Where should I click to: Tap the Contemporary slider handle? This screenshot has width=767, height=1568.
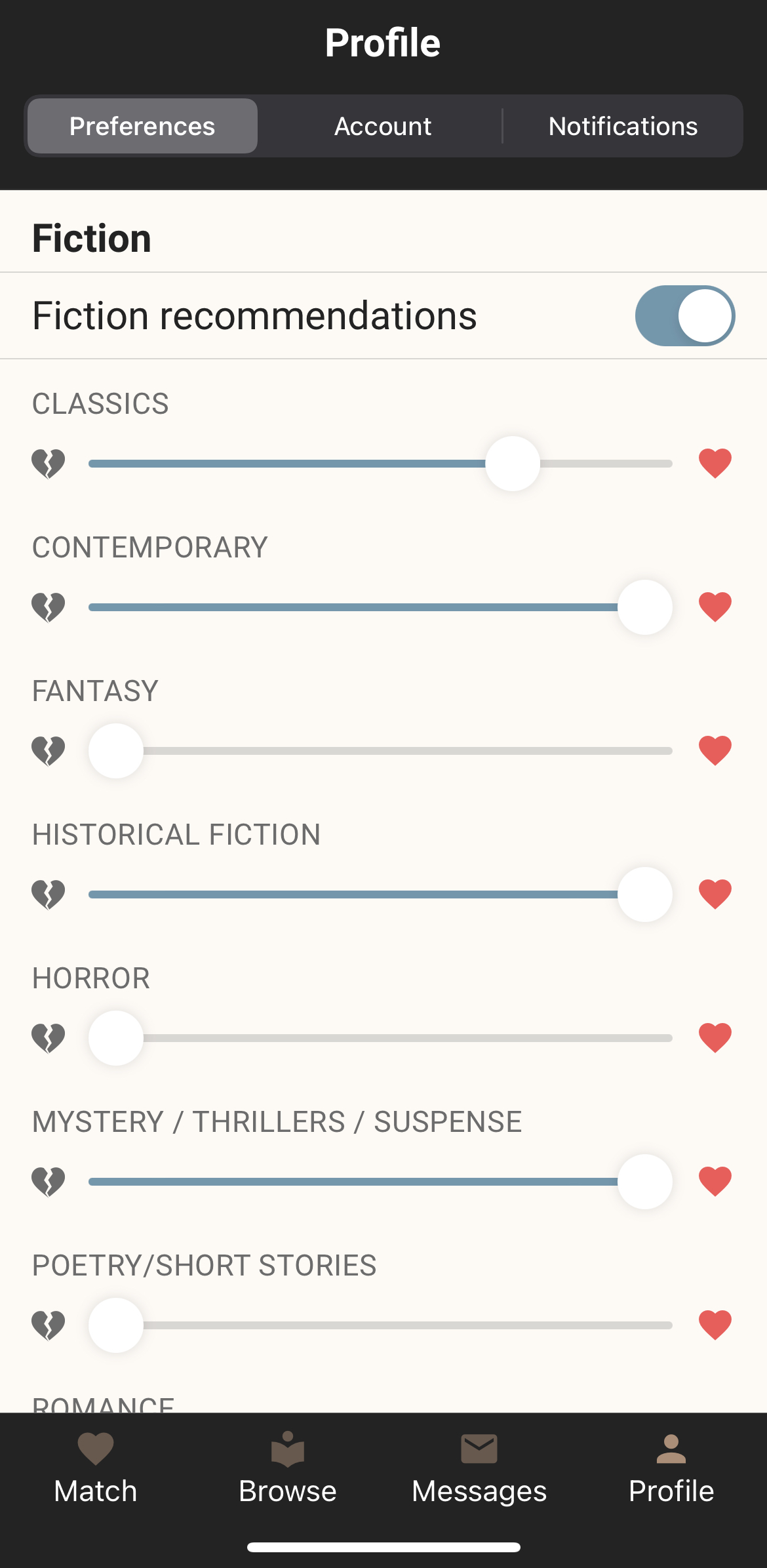tap(645, 607)
